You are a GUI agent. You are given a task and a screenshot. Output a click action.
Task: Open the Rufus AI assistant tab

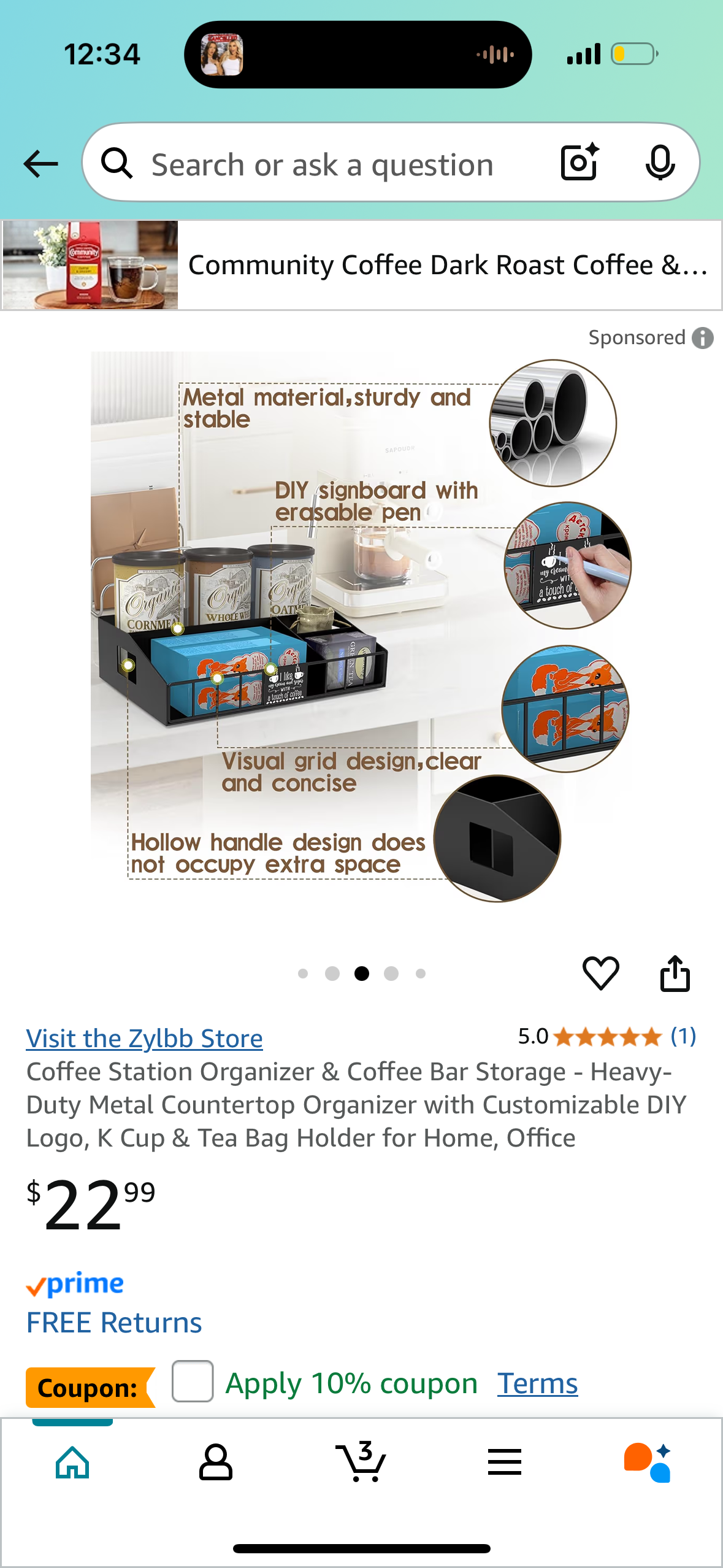pyautogui.click(x=648, y=1462)
